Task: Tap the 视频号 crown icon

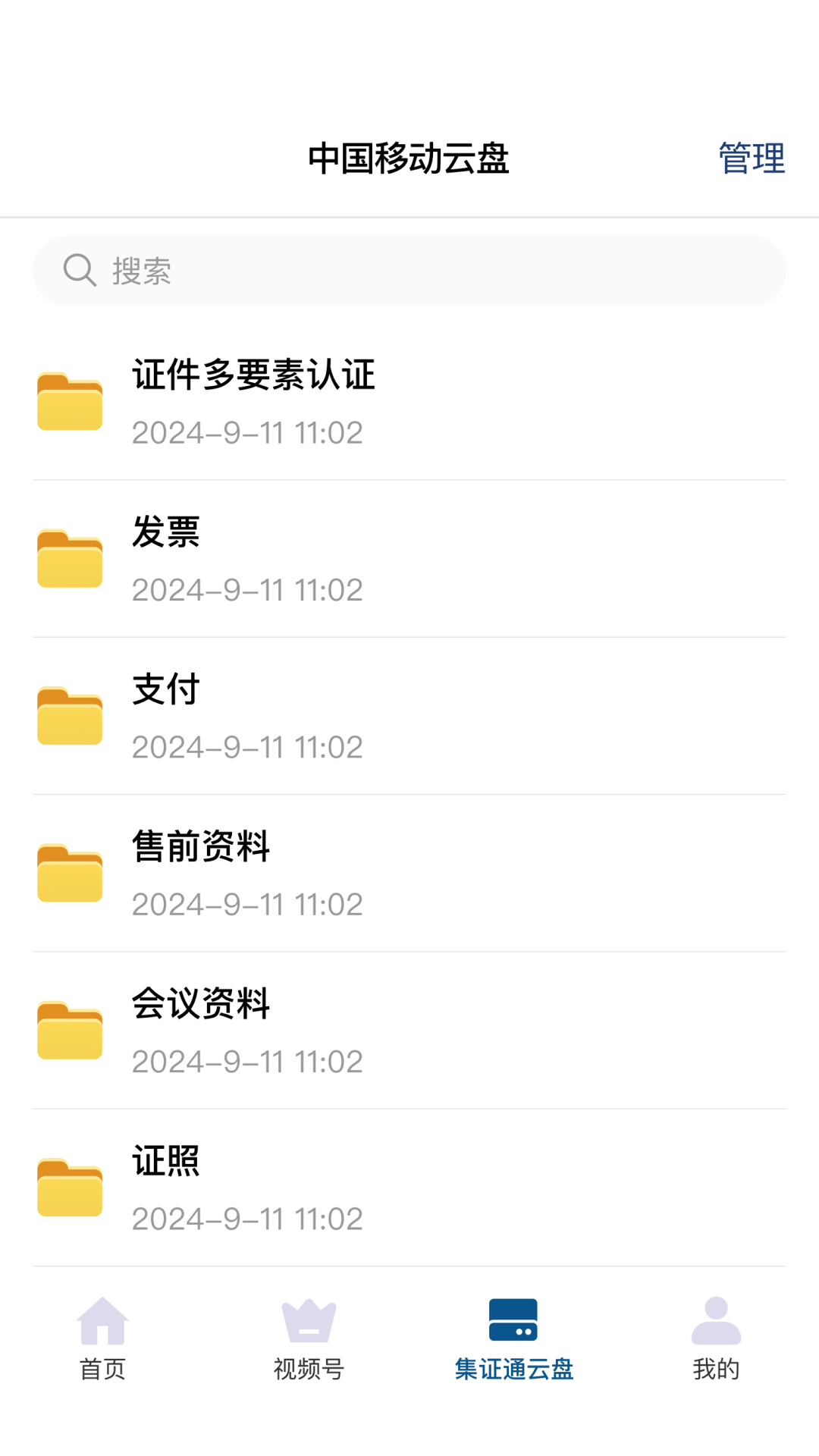Action: coord(307,1324)
